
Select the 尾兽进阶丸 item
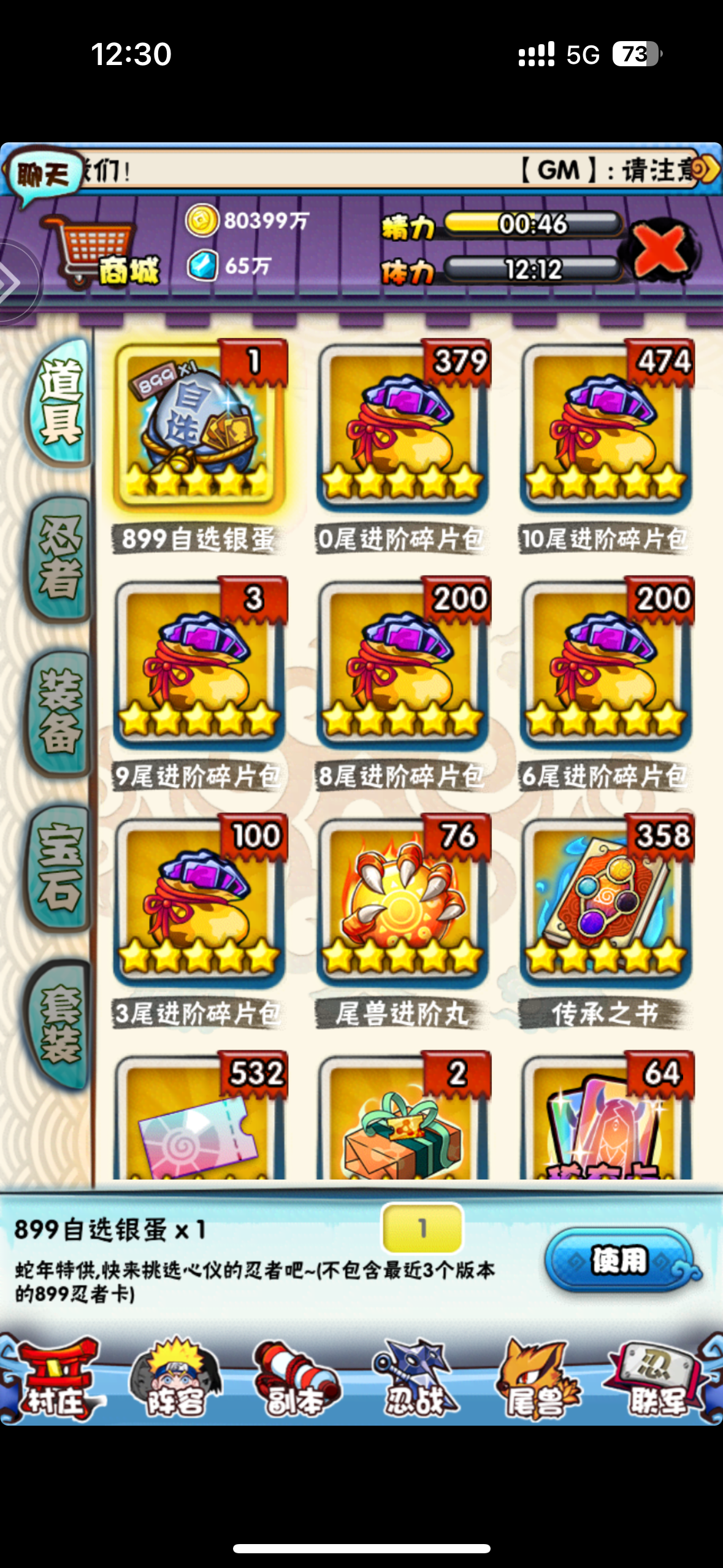pos(402,902)
